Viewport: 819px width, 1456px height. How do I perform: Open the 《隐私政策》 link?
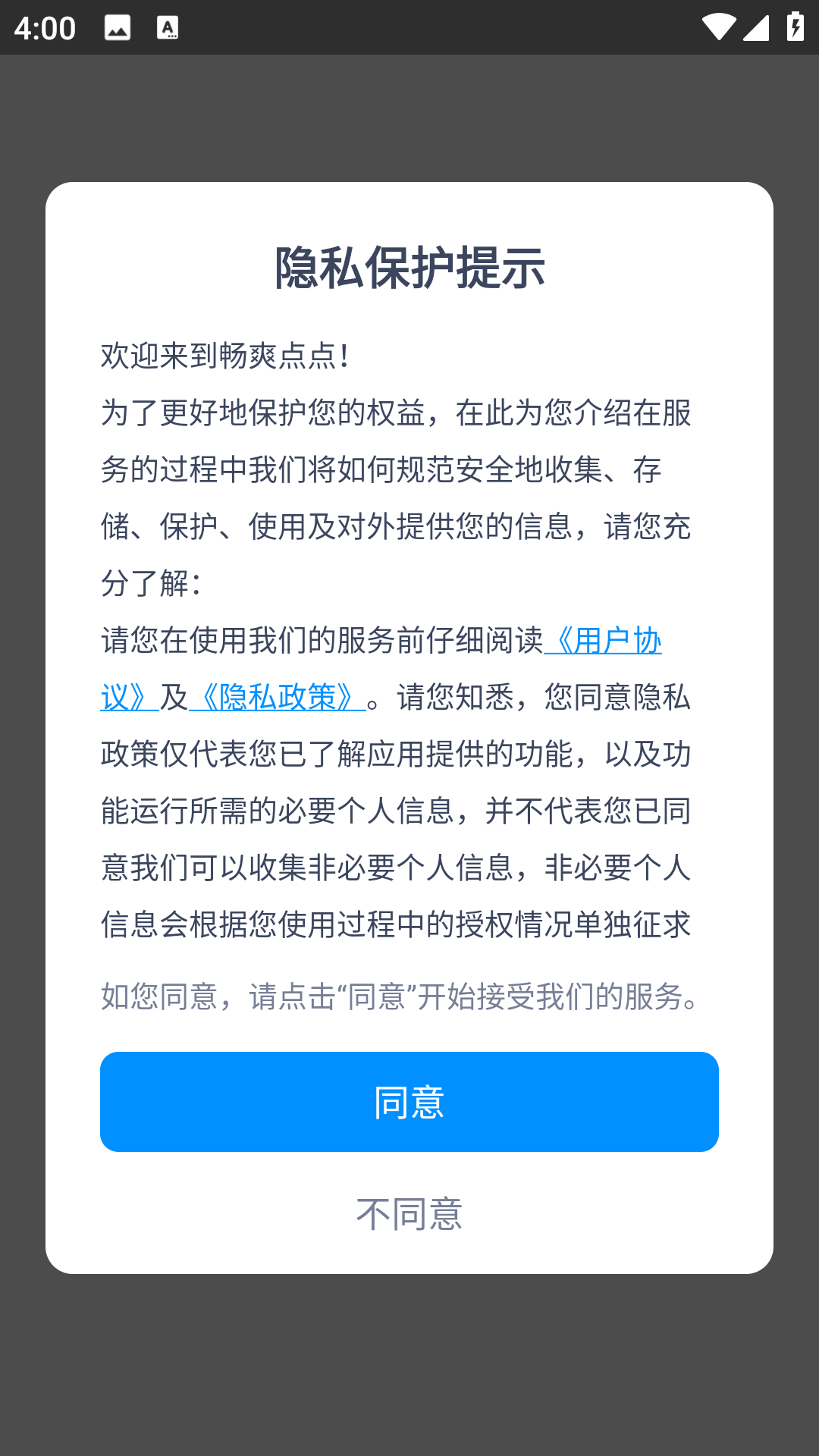[x=278, y=697]
